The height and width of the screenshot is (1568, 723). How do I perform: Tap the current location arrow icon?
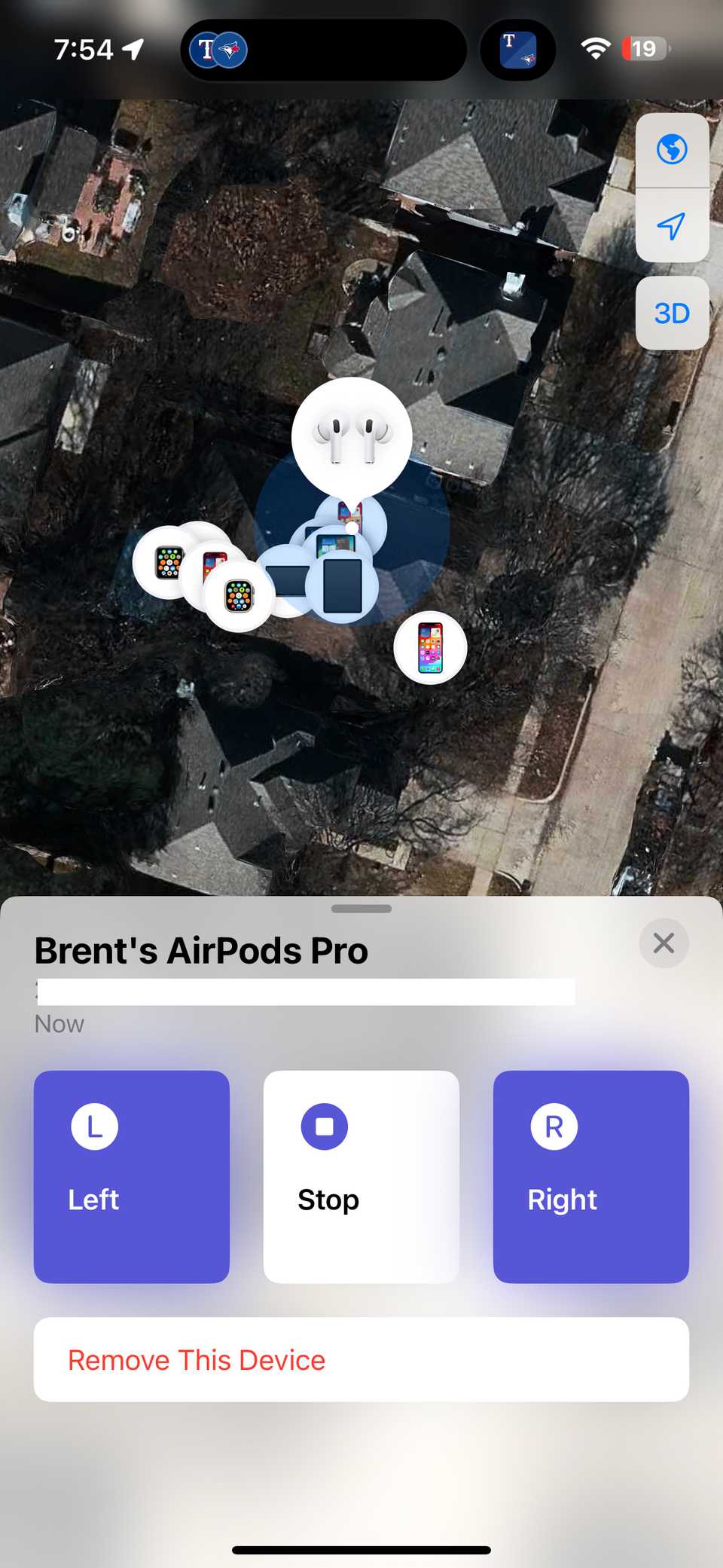click(673, 225)
